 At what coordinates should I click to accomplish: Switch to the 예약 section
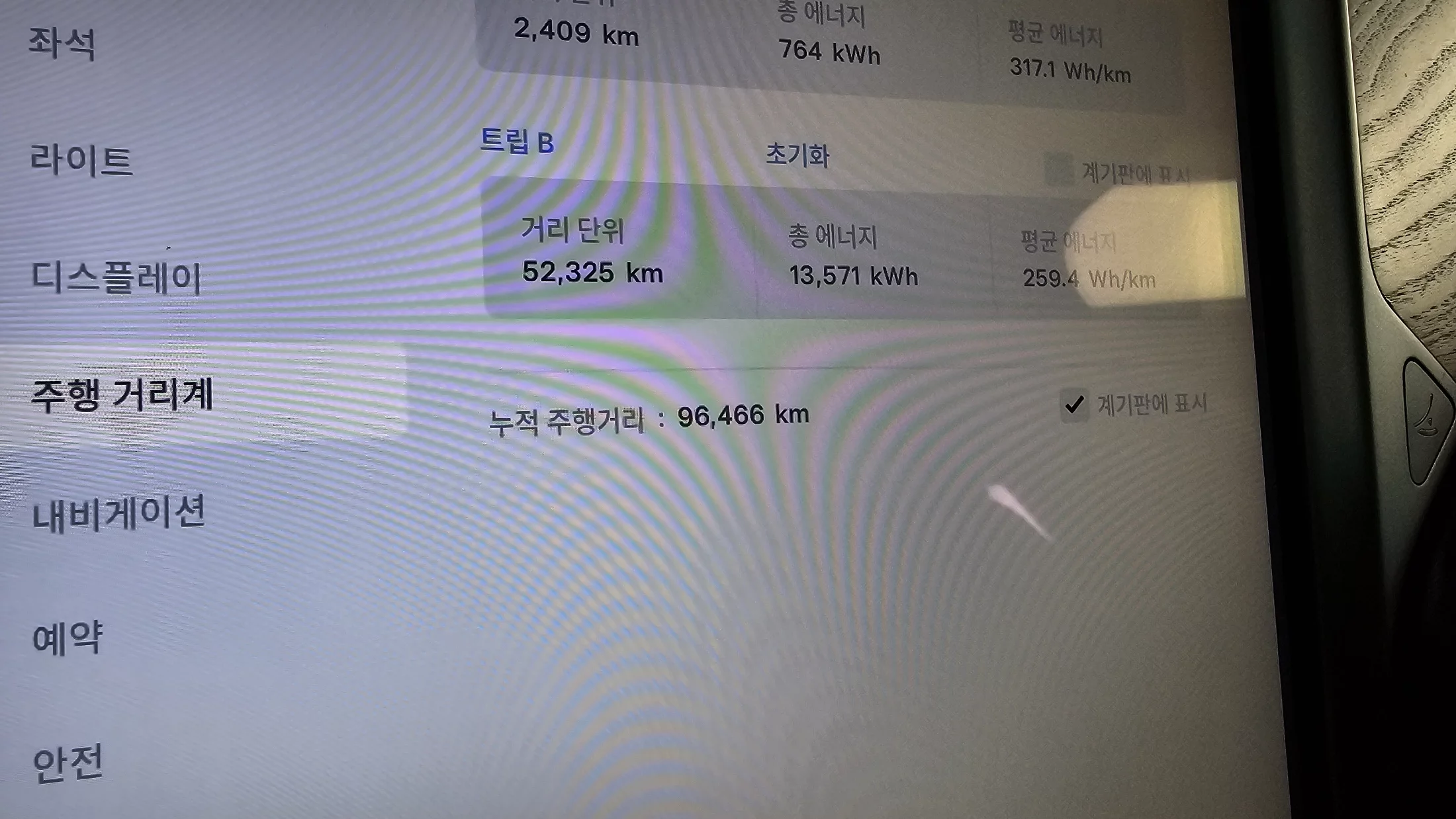(68, 638)
